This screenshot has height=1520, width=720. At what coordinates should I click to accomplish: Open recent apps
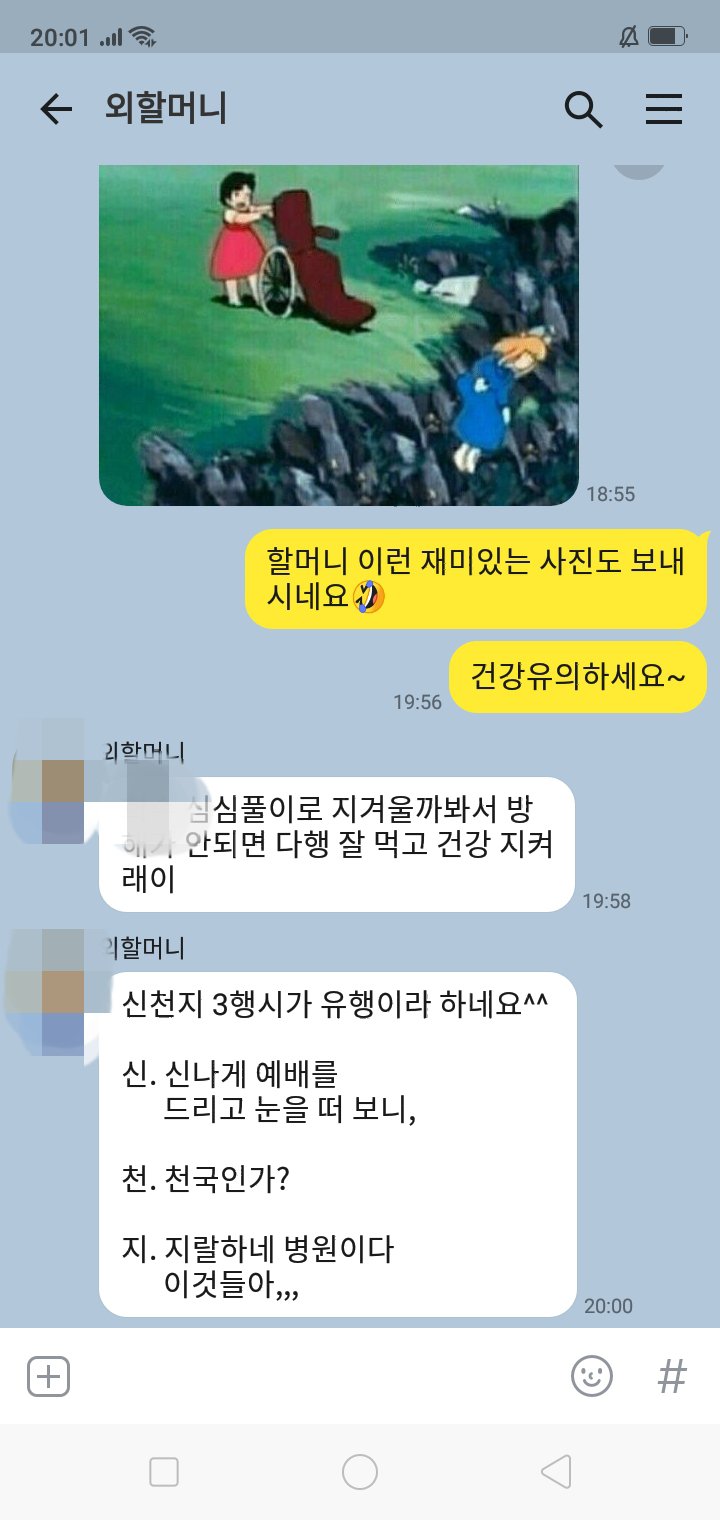pos(163,1471)
